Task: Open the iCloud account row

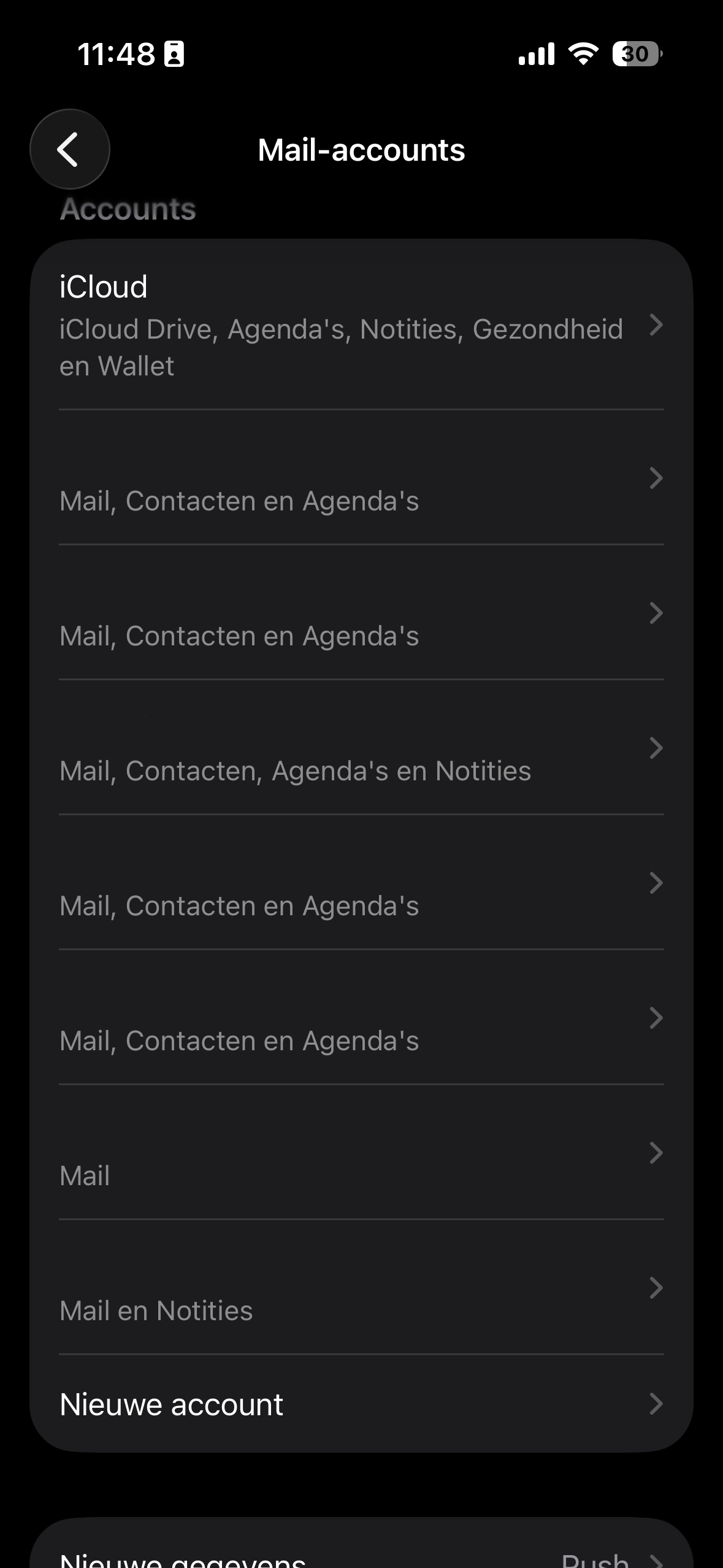Action: 361,325
